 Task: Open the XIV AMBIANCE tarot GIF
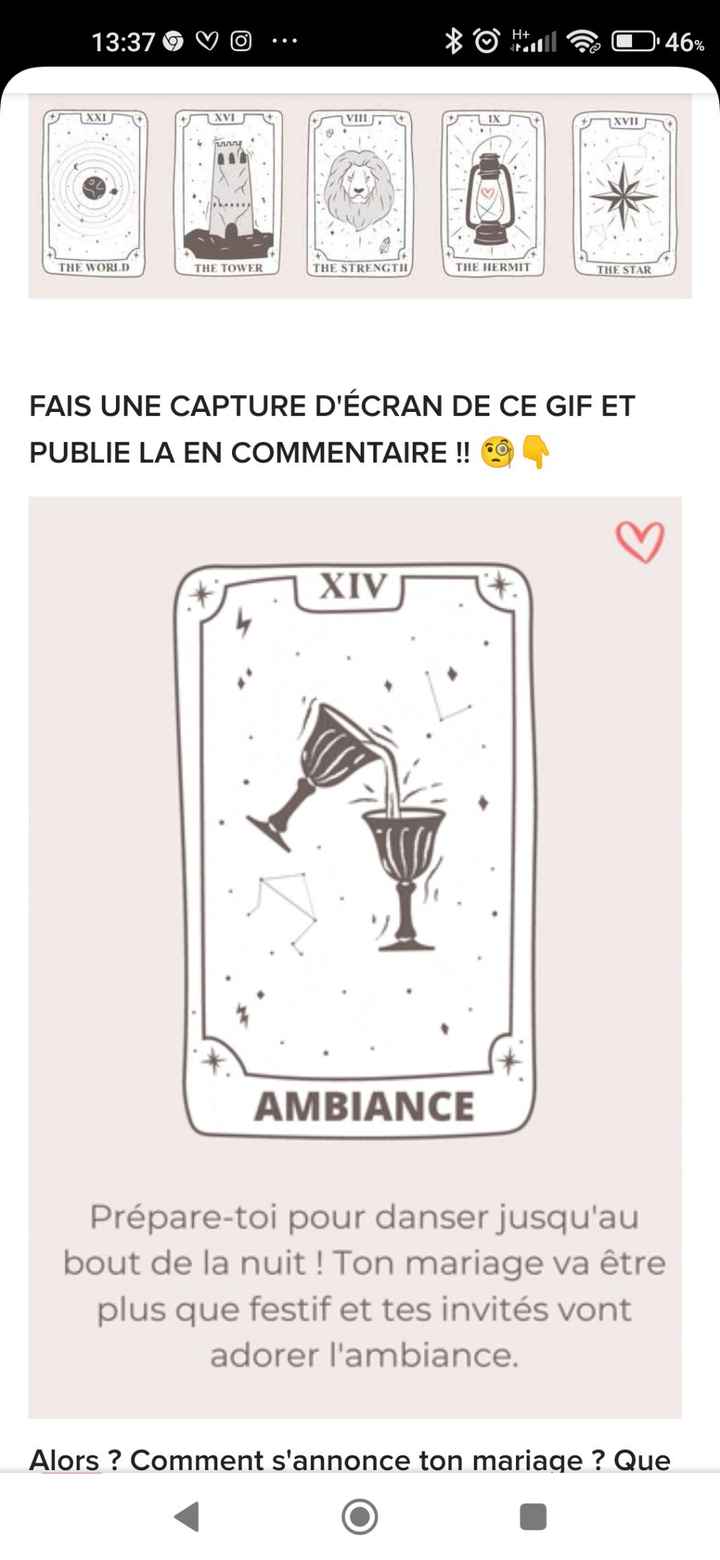coord(360,850)
